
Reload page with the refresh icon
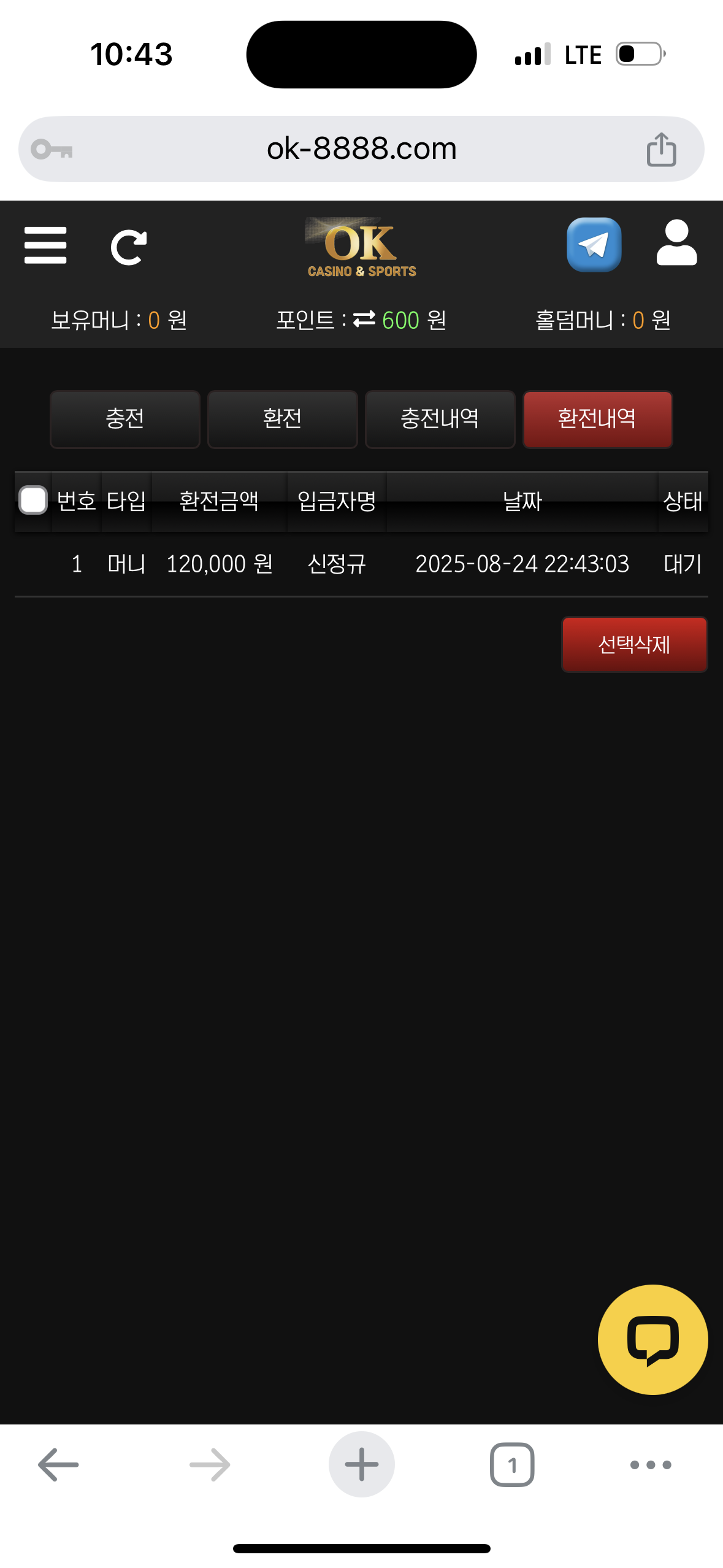[x=128, y=247]
